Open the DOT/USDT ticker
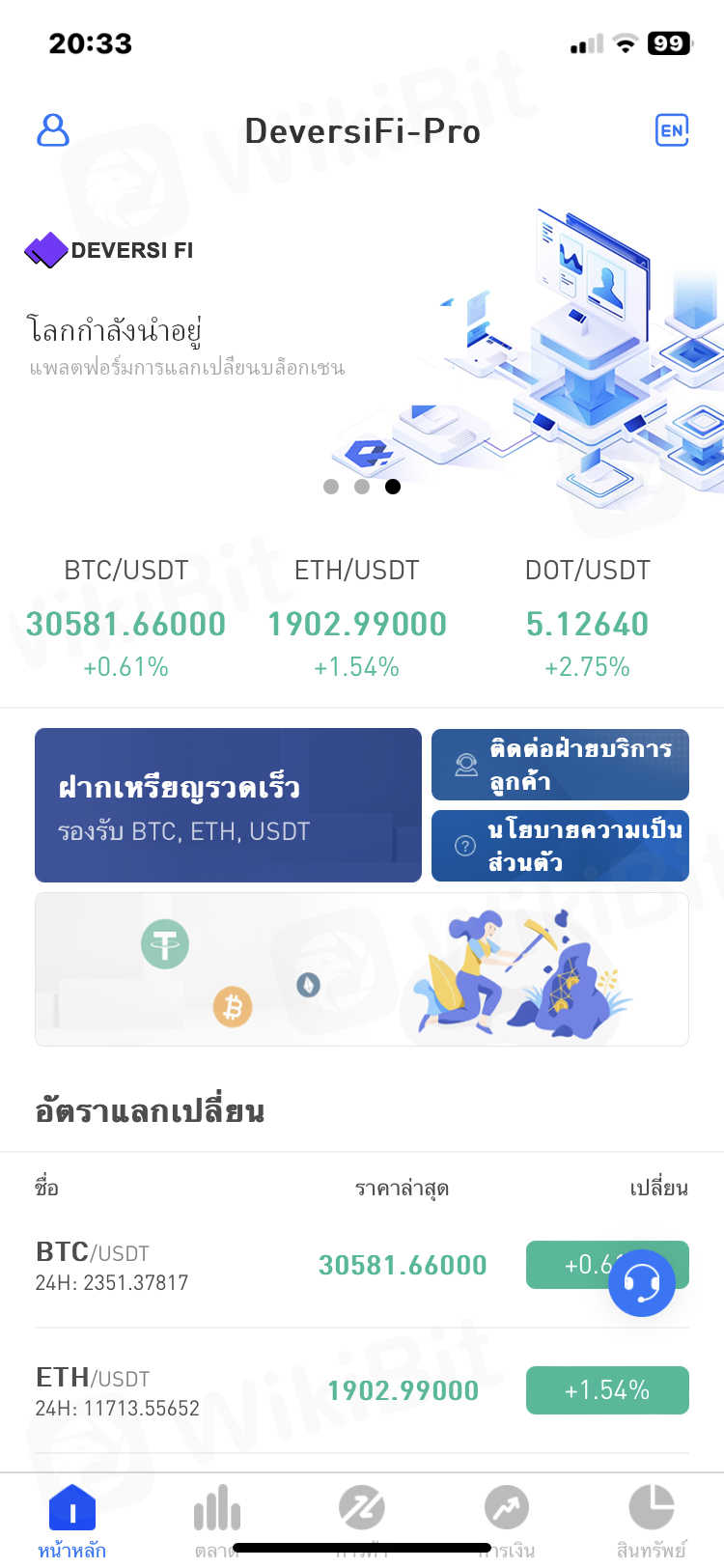This screenshot has height=1568, width=724. [x=587, y=618]
